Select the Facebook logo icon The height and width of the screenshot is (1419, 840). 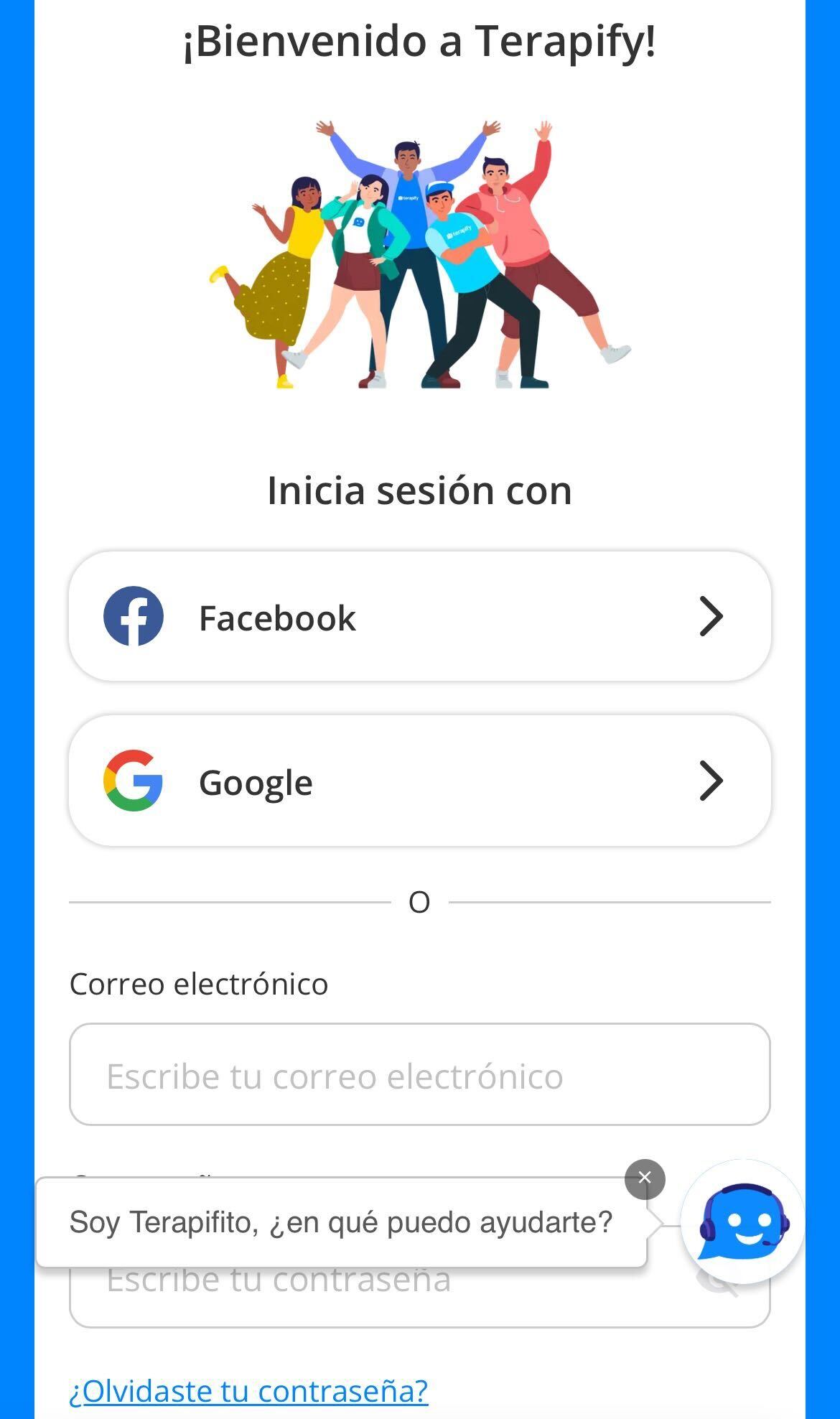(134, 616)
